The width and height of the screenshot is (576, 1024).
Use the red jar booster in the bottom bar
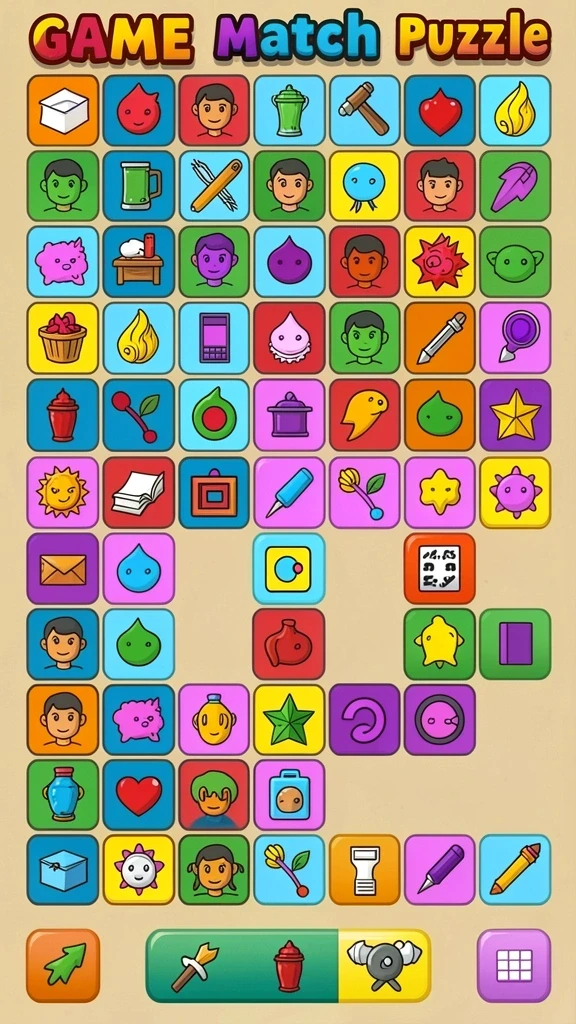pyautogui.click(x=289, y=966)
